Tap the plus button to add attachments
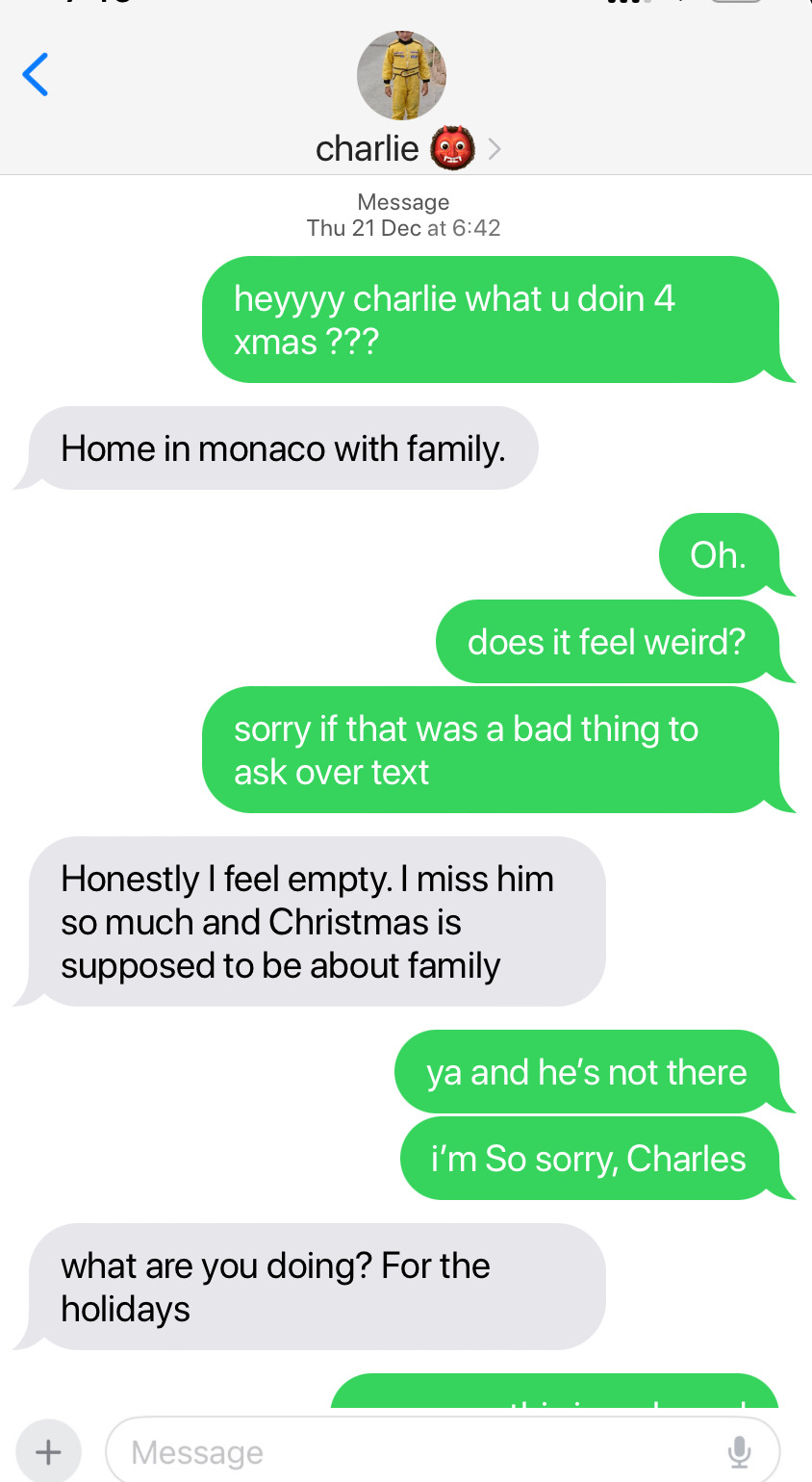Screen dimensions: 812x1482 point(48,1450)
